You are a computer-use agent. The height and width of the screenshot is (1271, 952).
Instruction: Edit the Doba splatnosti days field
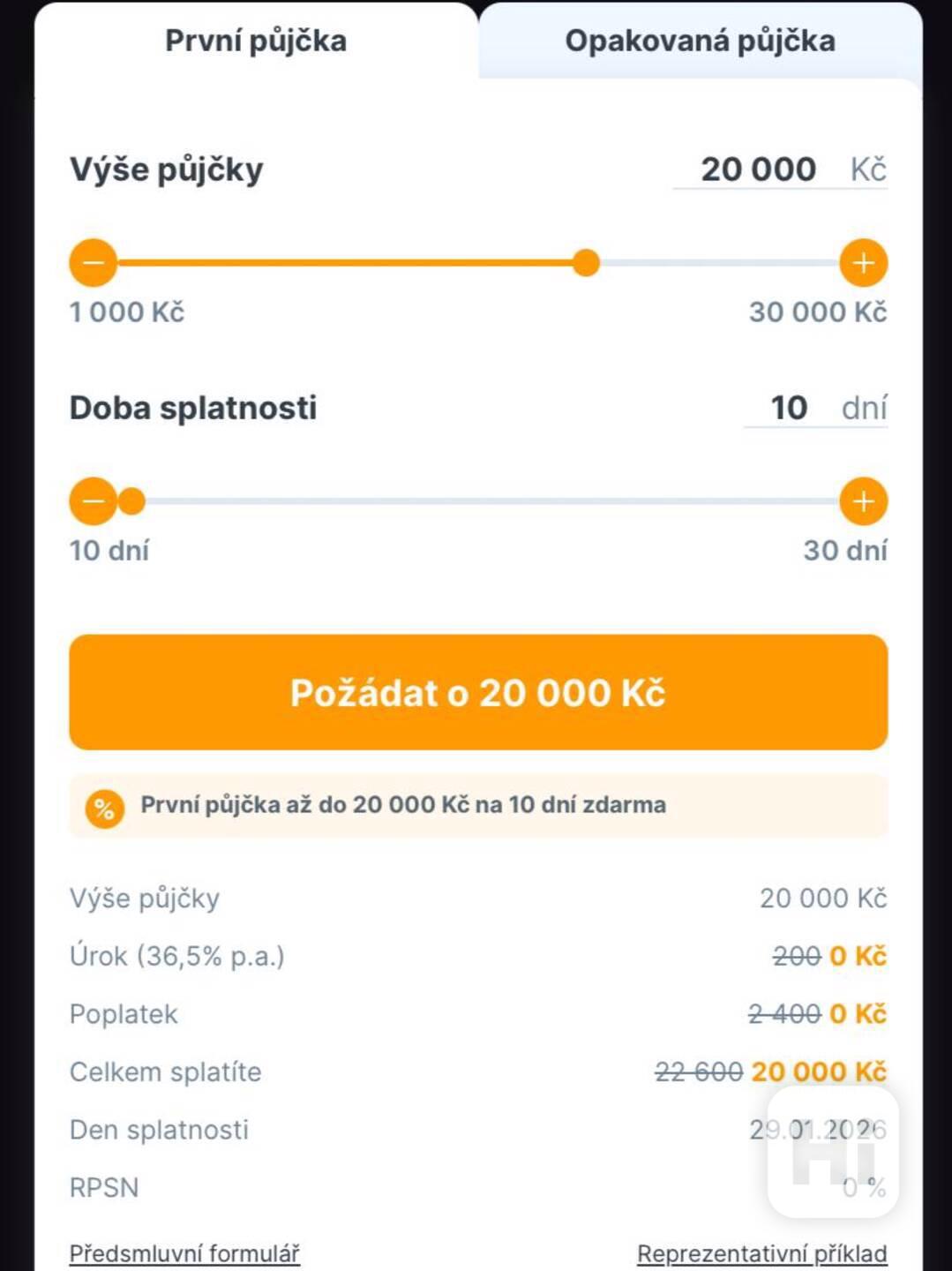click(789, 408)
